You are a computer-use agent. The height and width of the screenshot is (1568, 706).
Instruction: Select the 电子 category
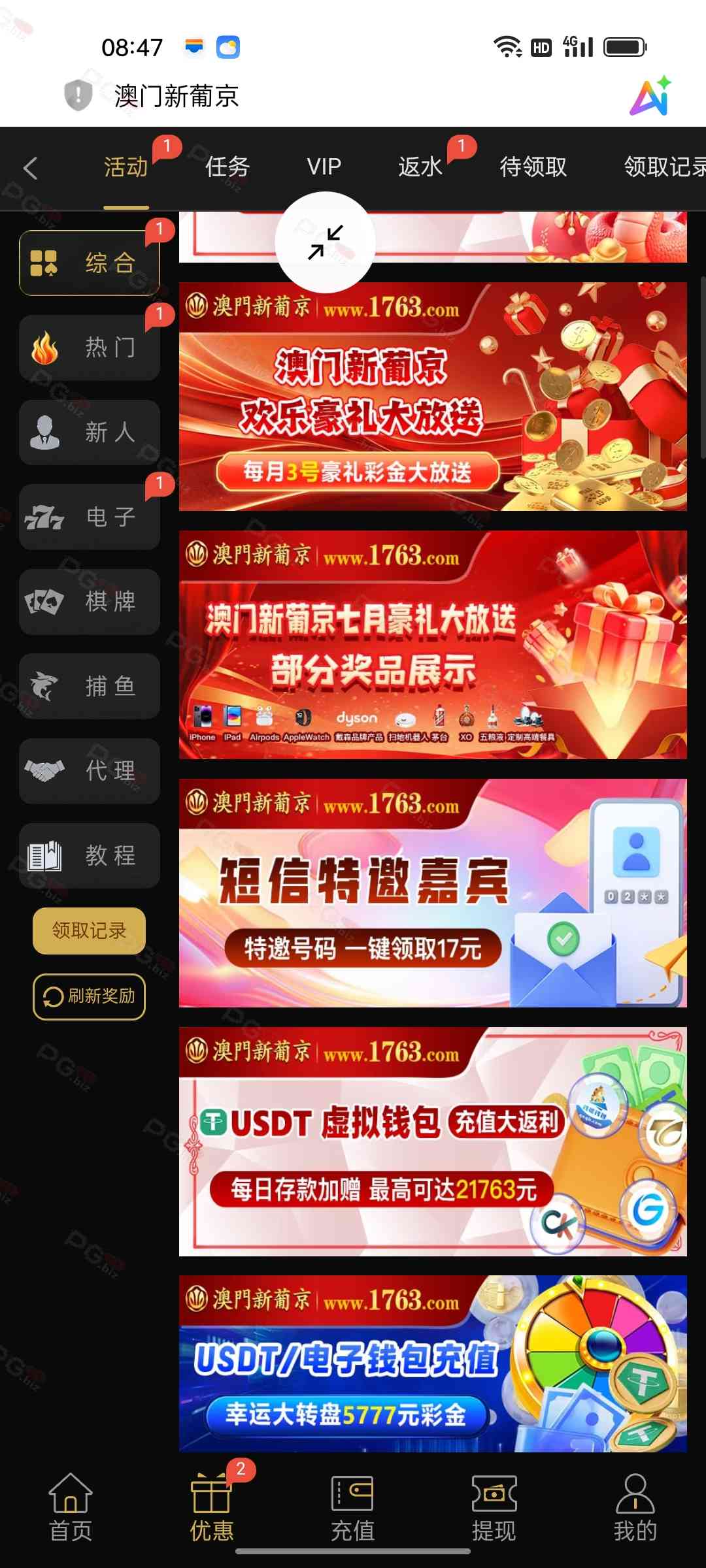coord(90,517)
